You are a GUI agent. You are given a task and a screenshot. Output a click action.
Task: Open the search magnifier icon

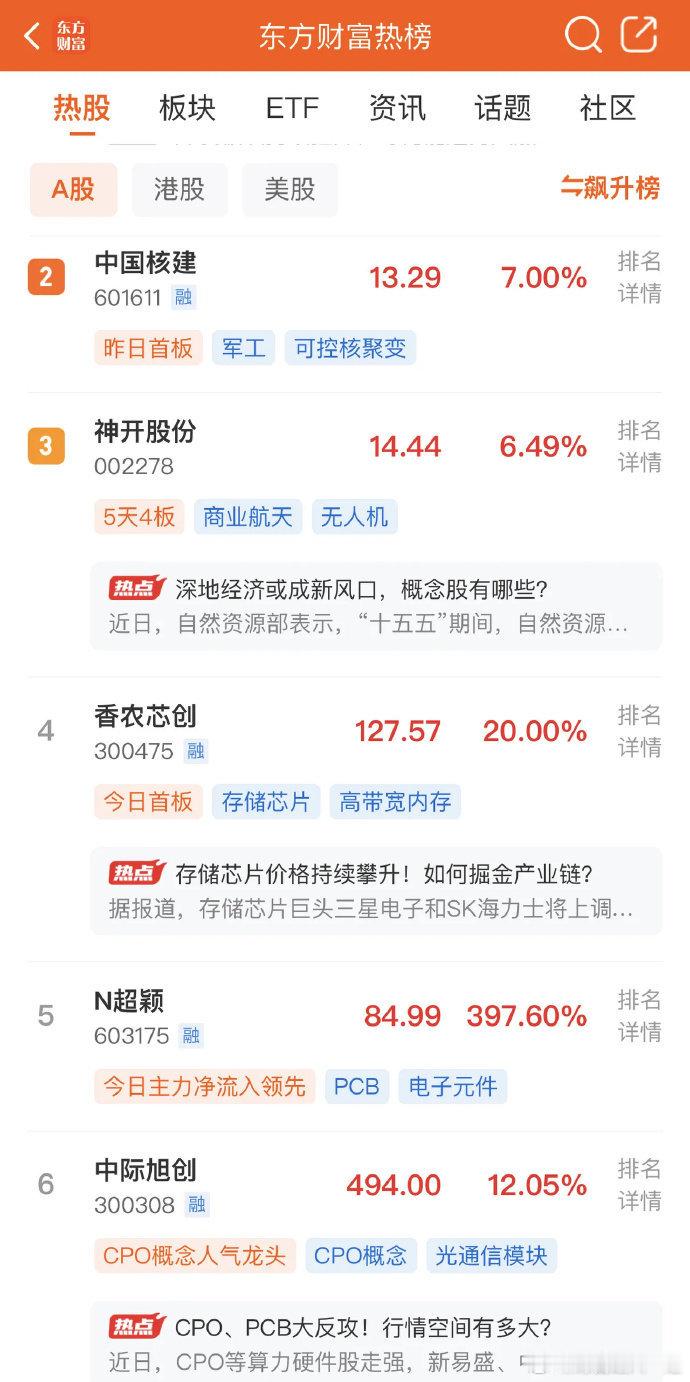click(583, 36)
